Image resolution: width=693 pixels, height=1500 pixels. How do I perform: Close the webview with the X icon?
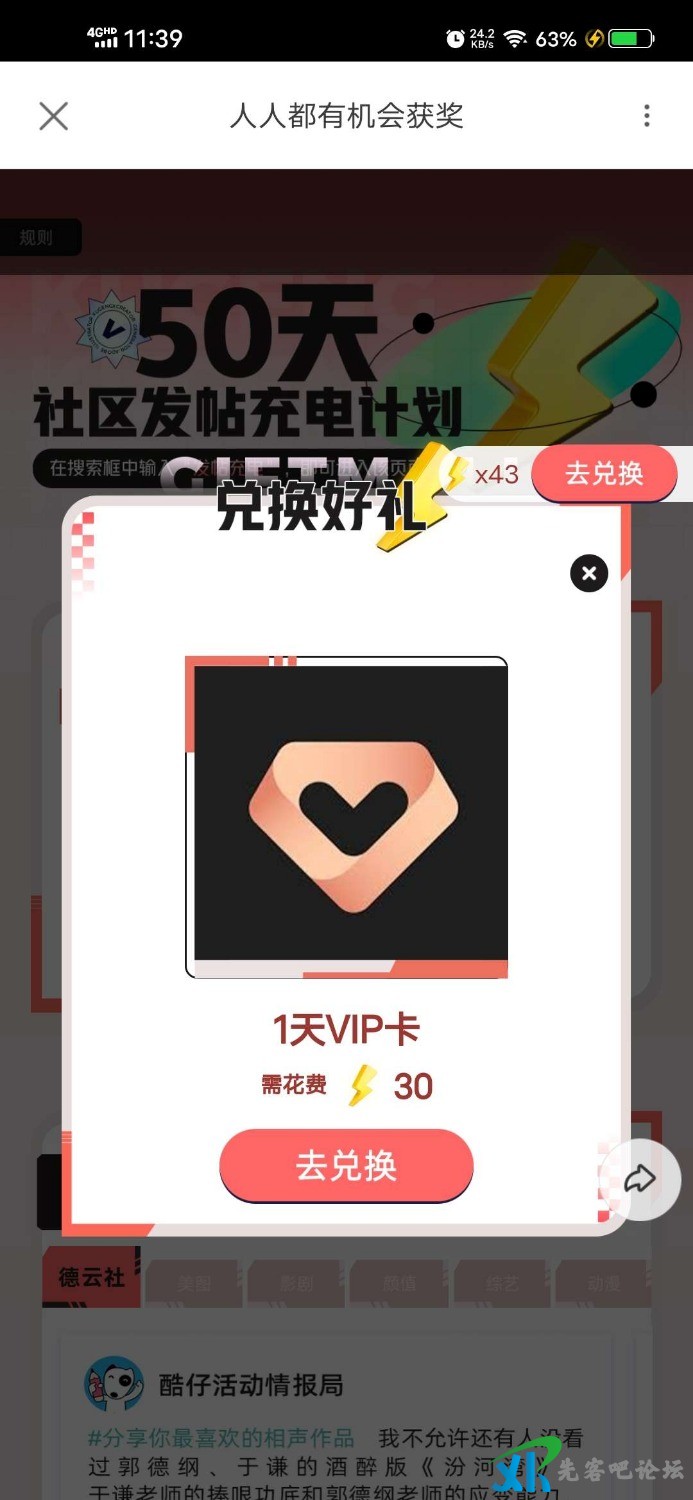pyautogui.click(x=53, y=116)
